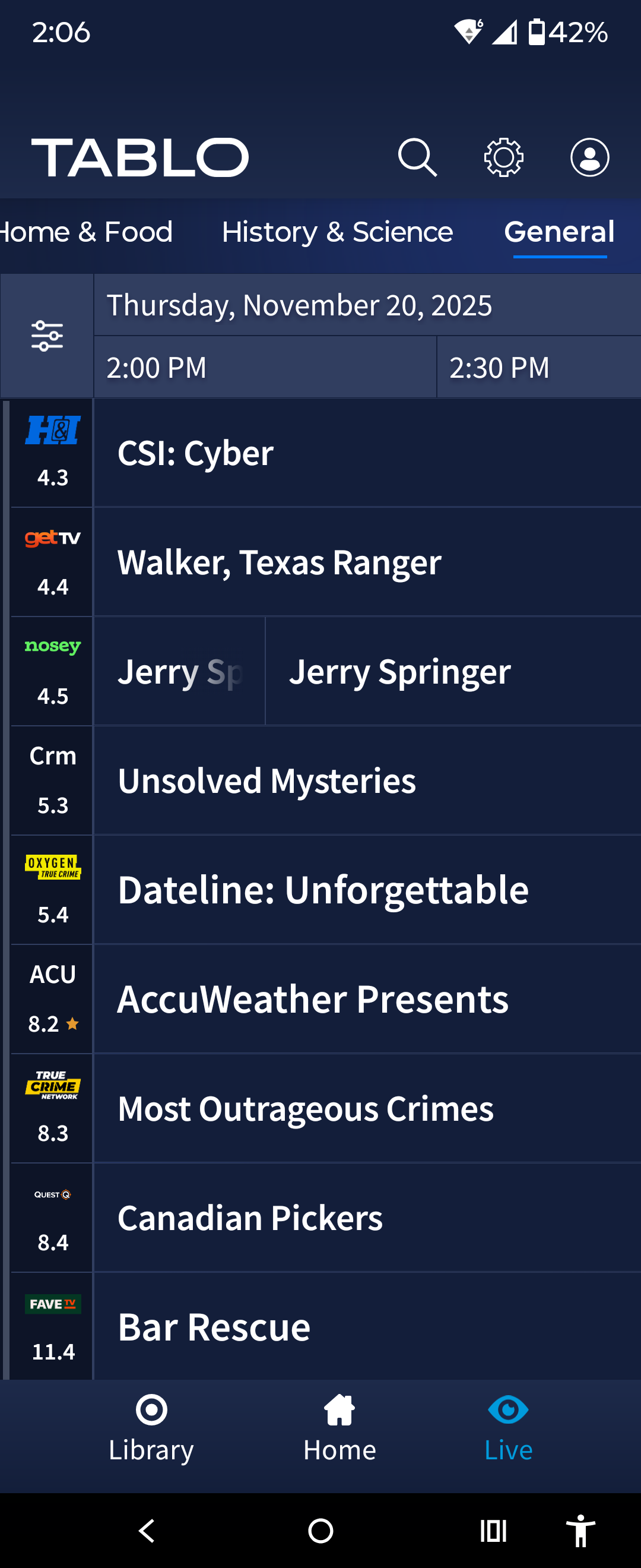
Task: Tap the system back button
Action: [147, 1530]
